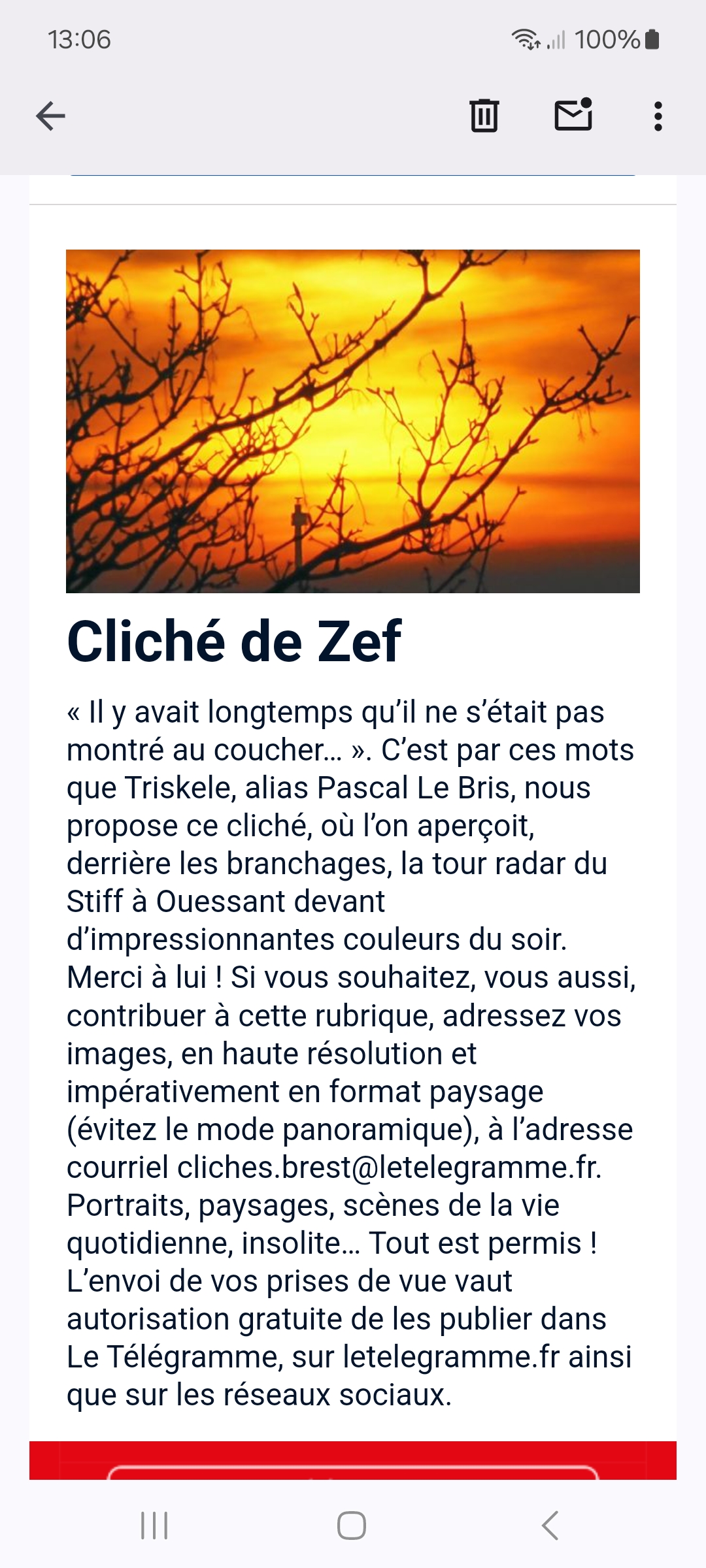The image size is (706, 1568).
Task: Open the recent apps view
Action: 155,1526
